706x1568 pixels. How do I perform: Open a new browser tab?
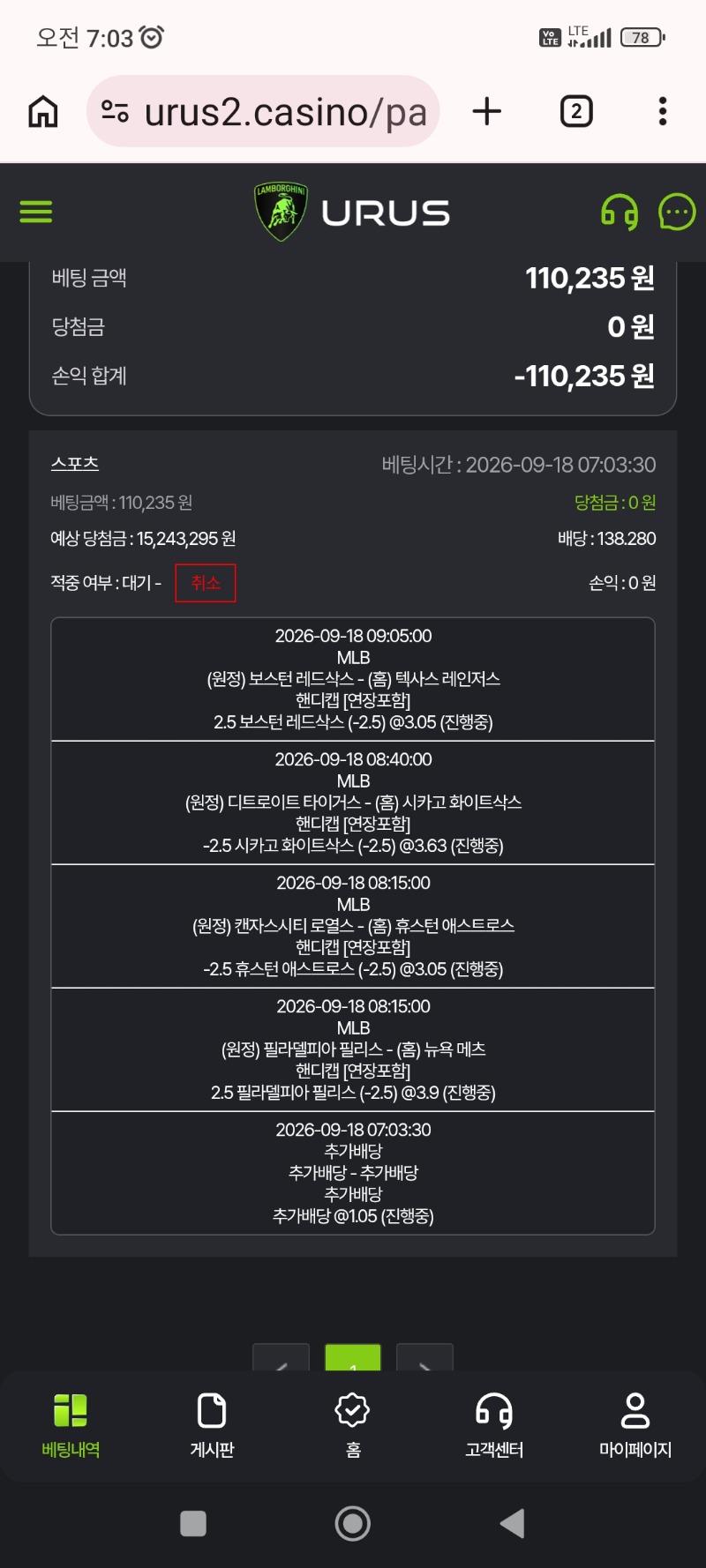(x=487, y=112)
